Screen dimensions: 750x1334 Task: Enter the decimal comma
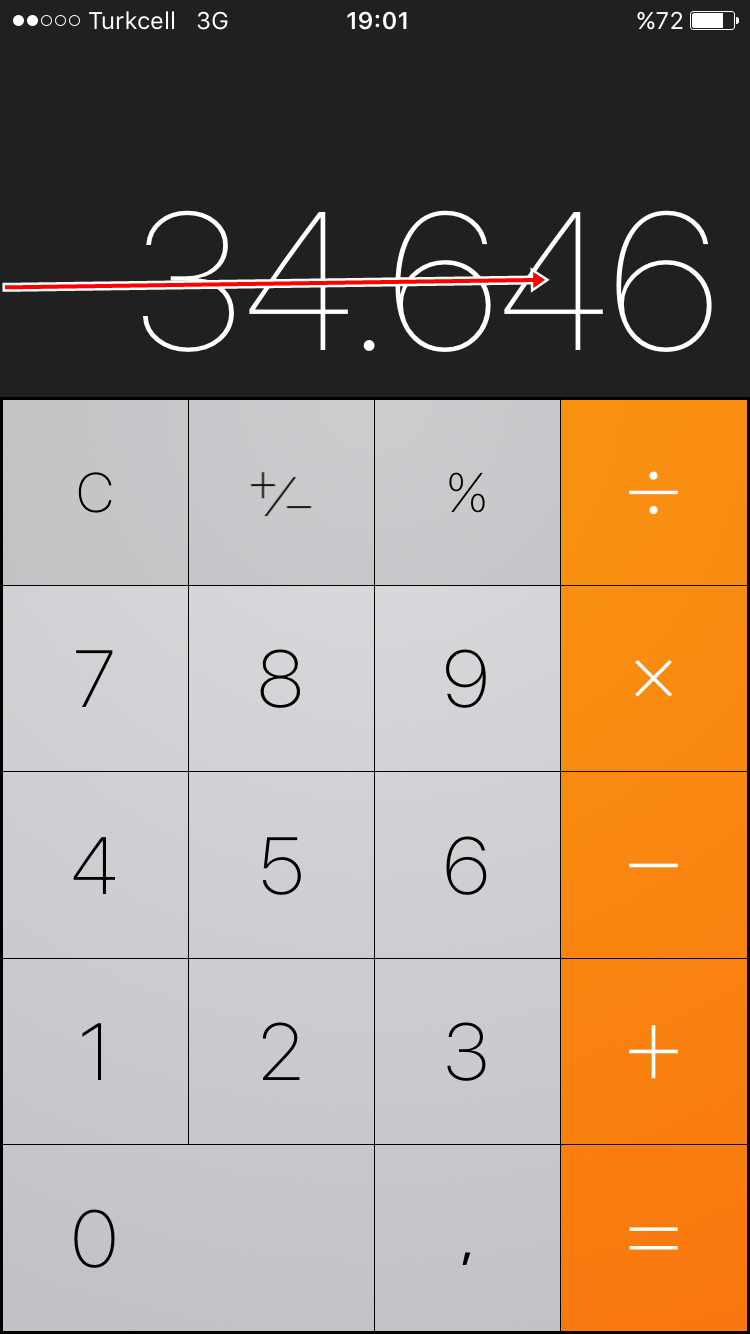(467, 1238)
